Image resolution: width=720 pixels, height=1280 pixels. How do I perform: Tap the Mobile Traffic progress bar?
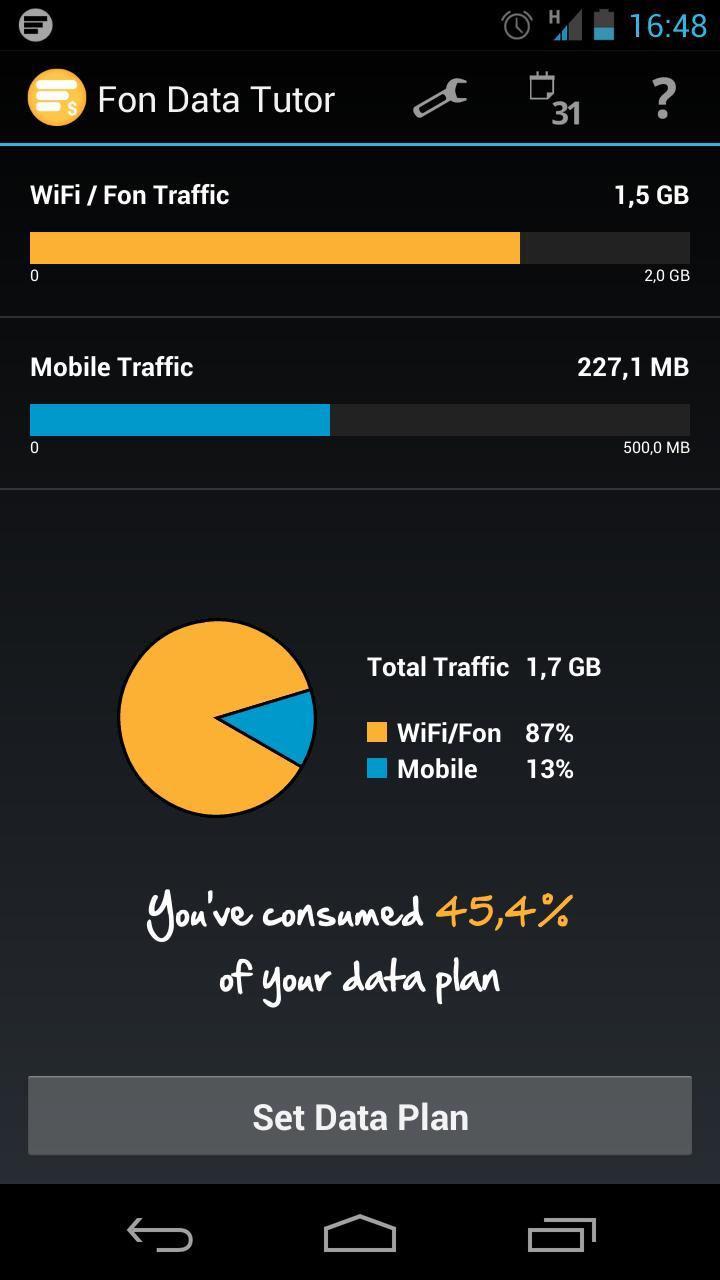(360, 419)
